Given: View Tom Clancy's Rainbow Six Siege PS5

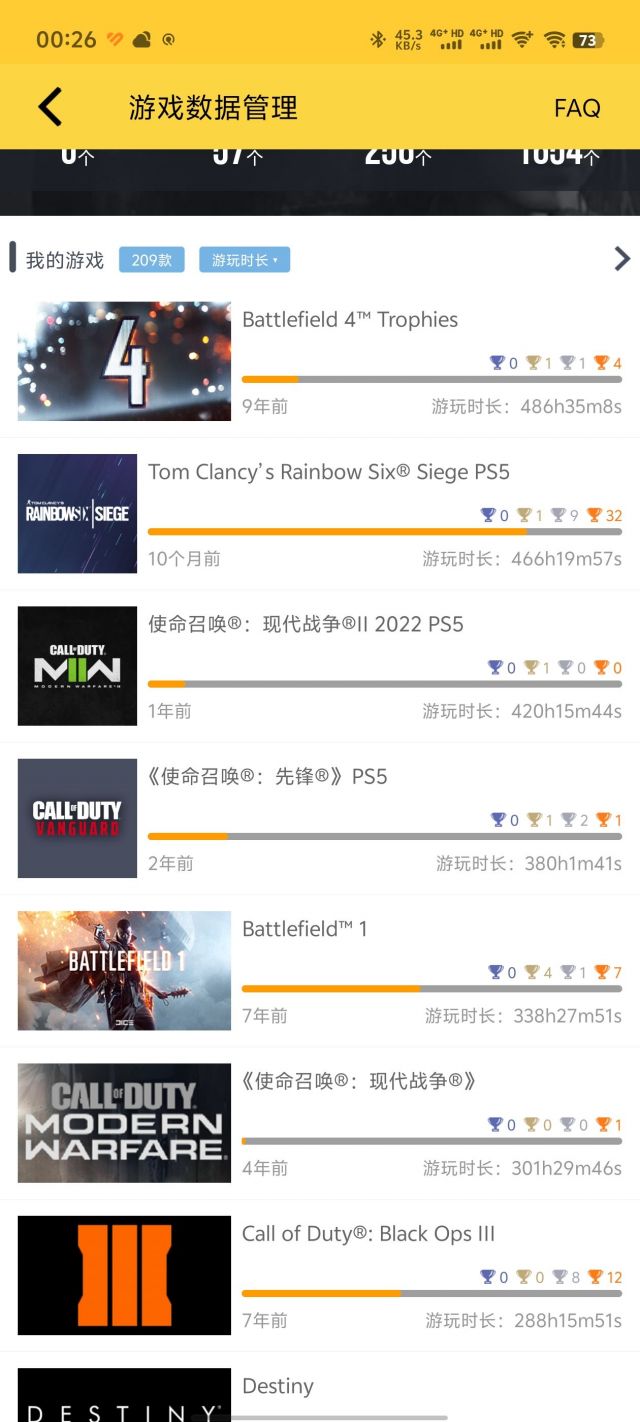Looking at the screenshot, I should pos(329,472).
